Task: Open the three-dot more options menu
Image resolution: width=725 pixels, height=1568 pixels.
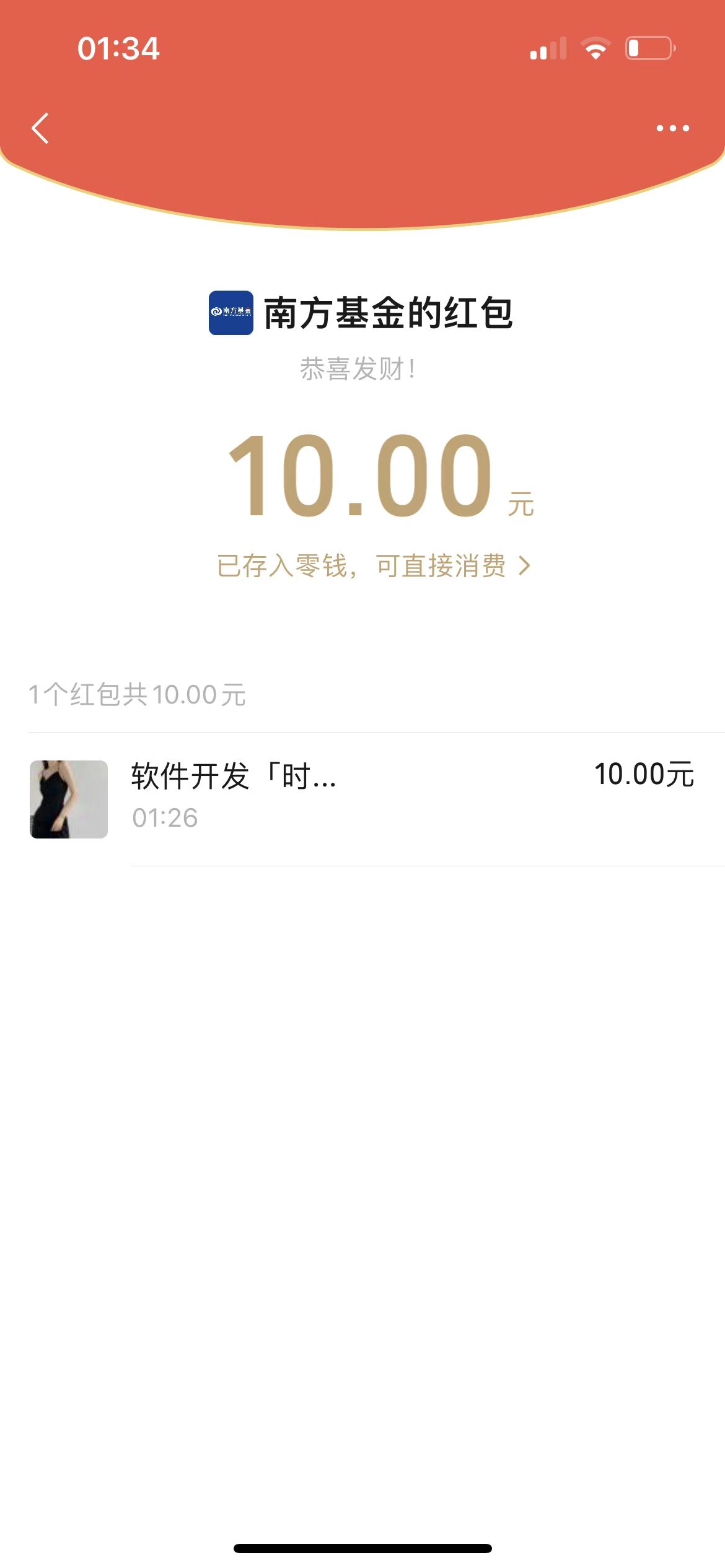Action: (x=672, y=128)
